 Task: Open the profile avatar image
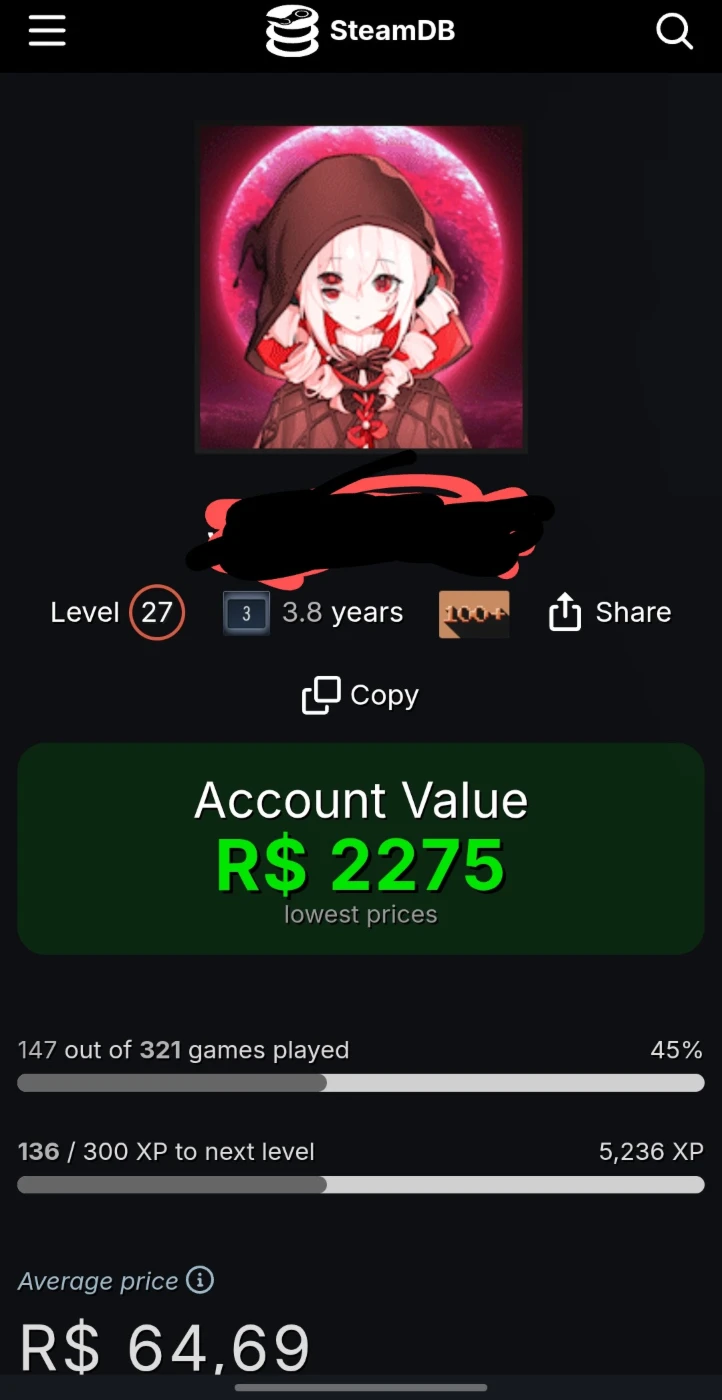click(361, 288)
